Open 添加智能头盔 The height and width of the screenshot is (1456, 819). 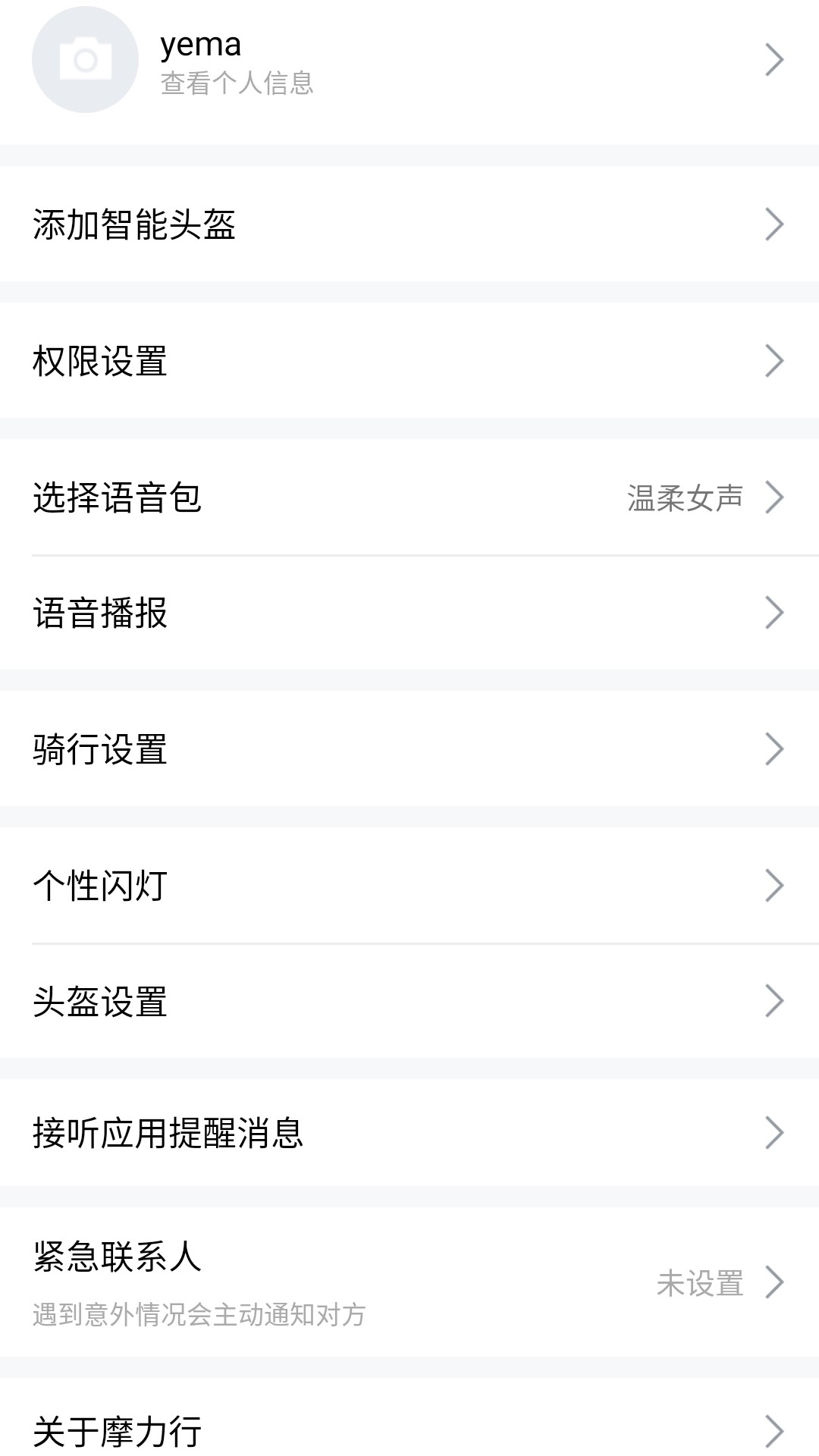pyautogui.click(x=409, y=224)
